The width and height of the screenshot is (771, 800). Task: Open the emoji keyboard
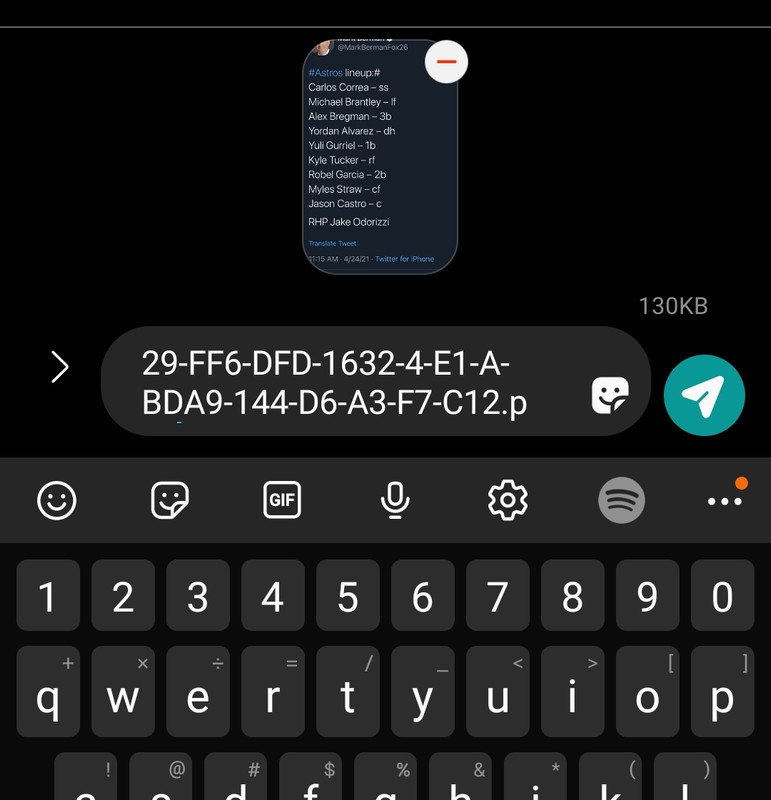[57, 499]
